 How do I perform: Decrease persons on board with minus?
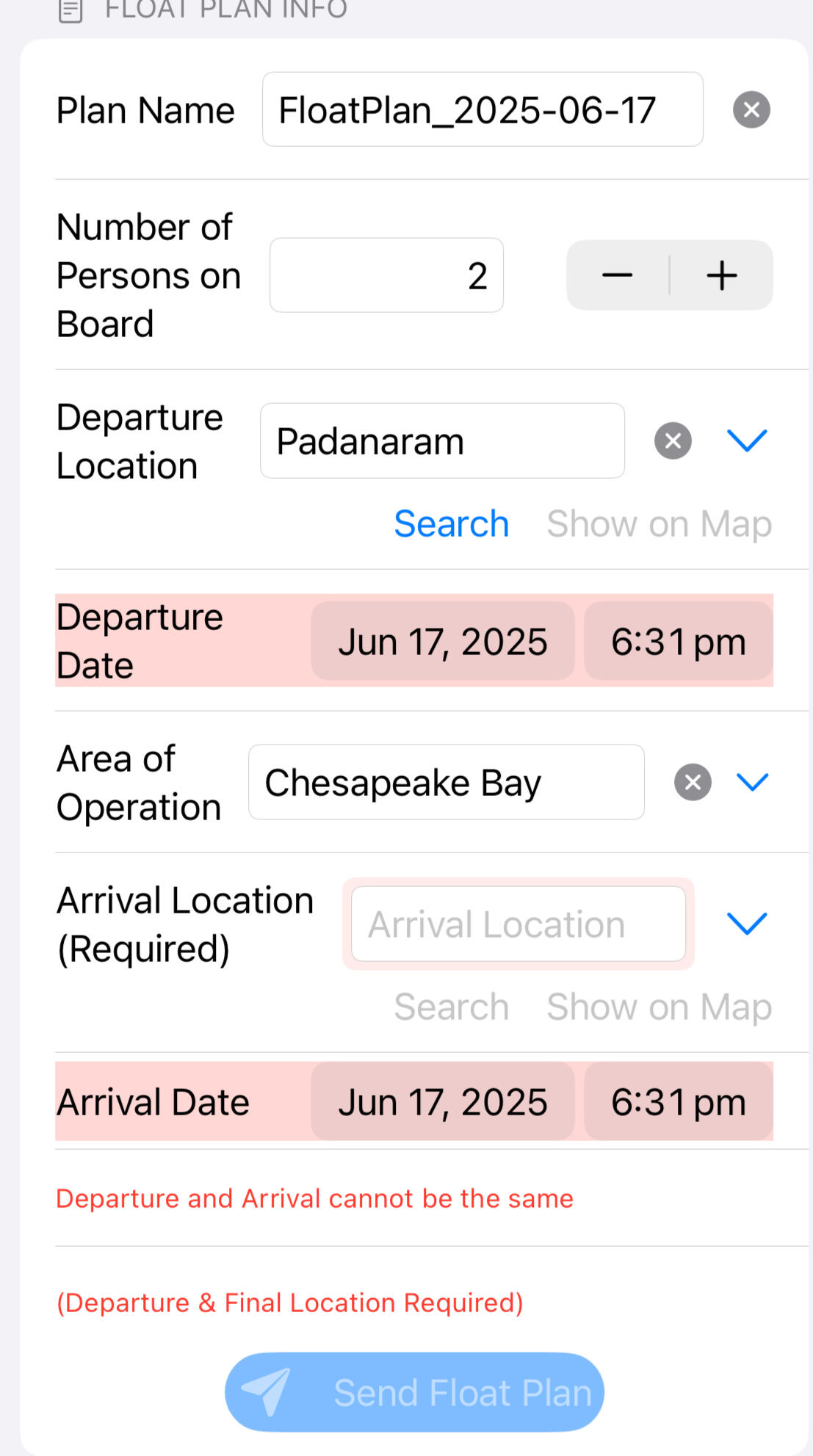618,275
